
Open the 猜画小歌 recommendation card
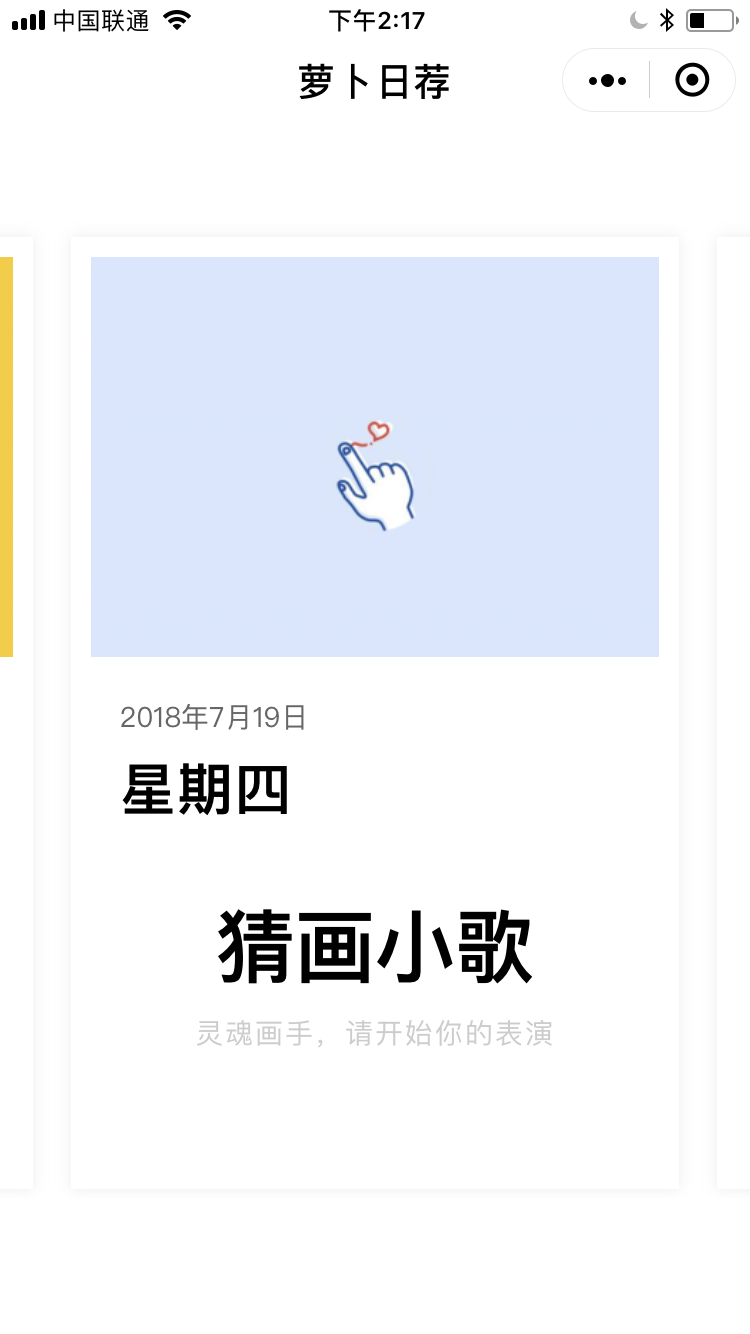point(375,713)
